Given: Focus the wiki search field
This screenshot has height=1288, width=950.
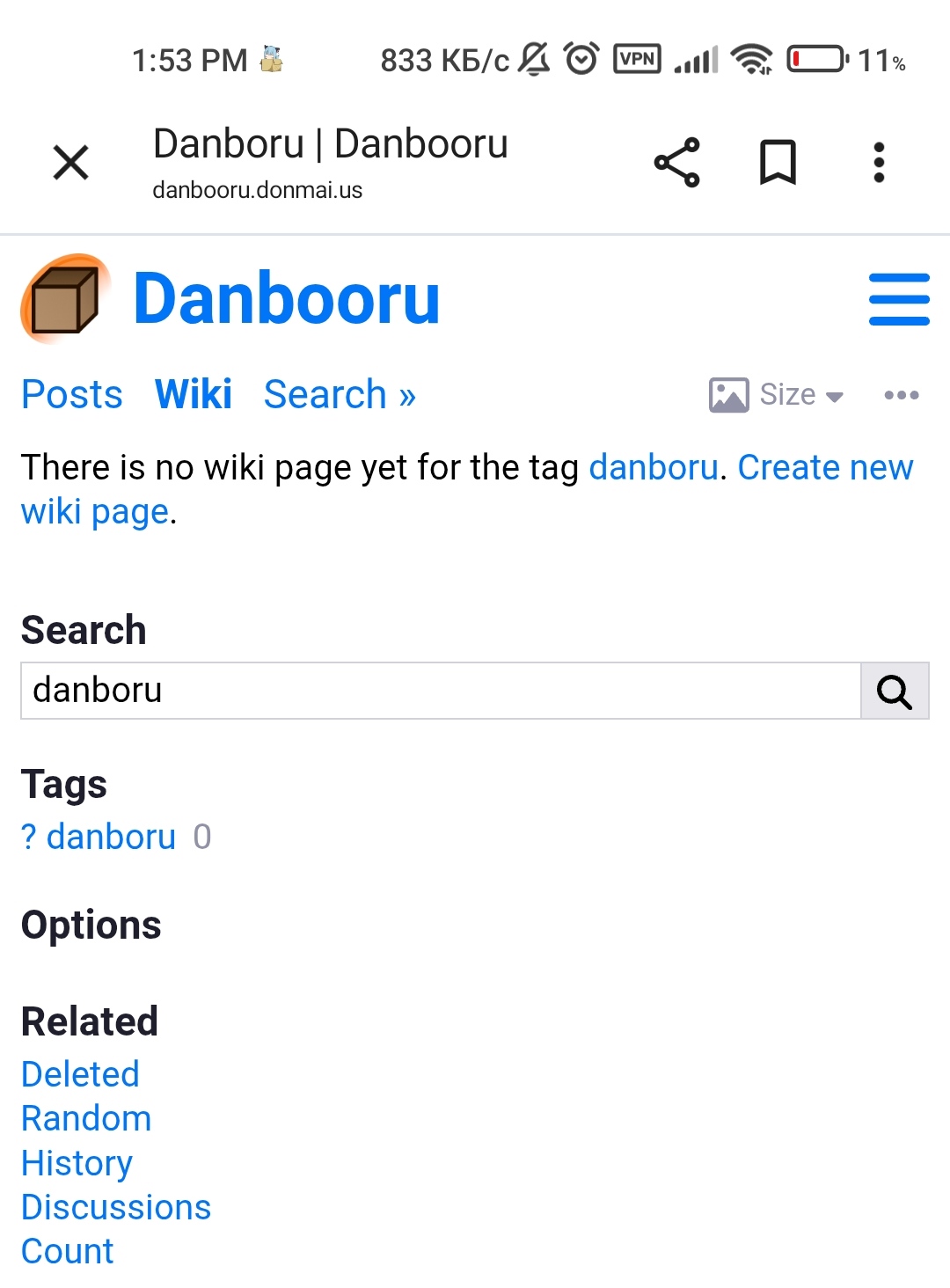Looking at the screenshot, I should (x=440, y=691).
